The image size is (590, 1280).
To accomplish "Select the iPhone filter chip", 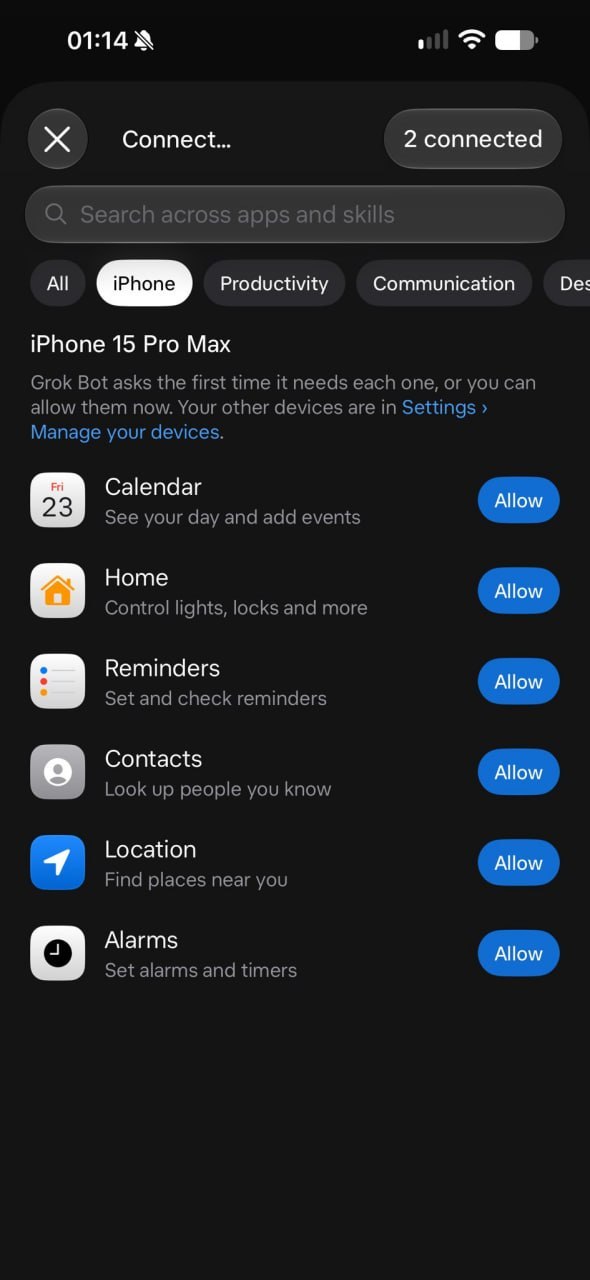I will pyautogui.click(x=144, y=283).
